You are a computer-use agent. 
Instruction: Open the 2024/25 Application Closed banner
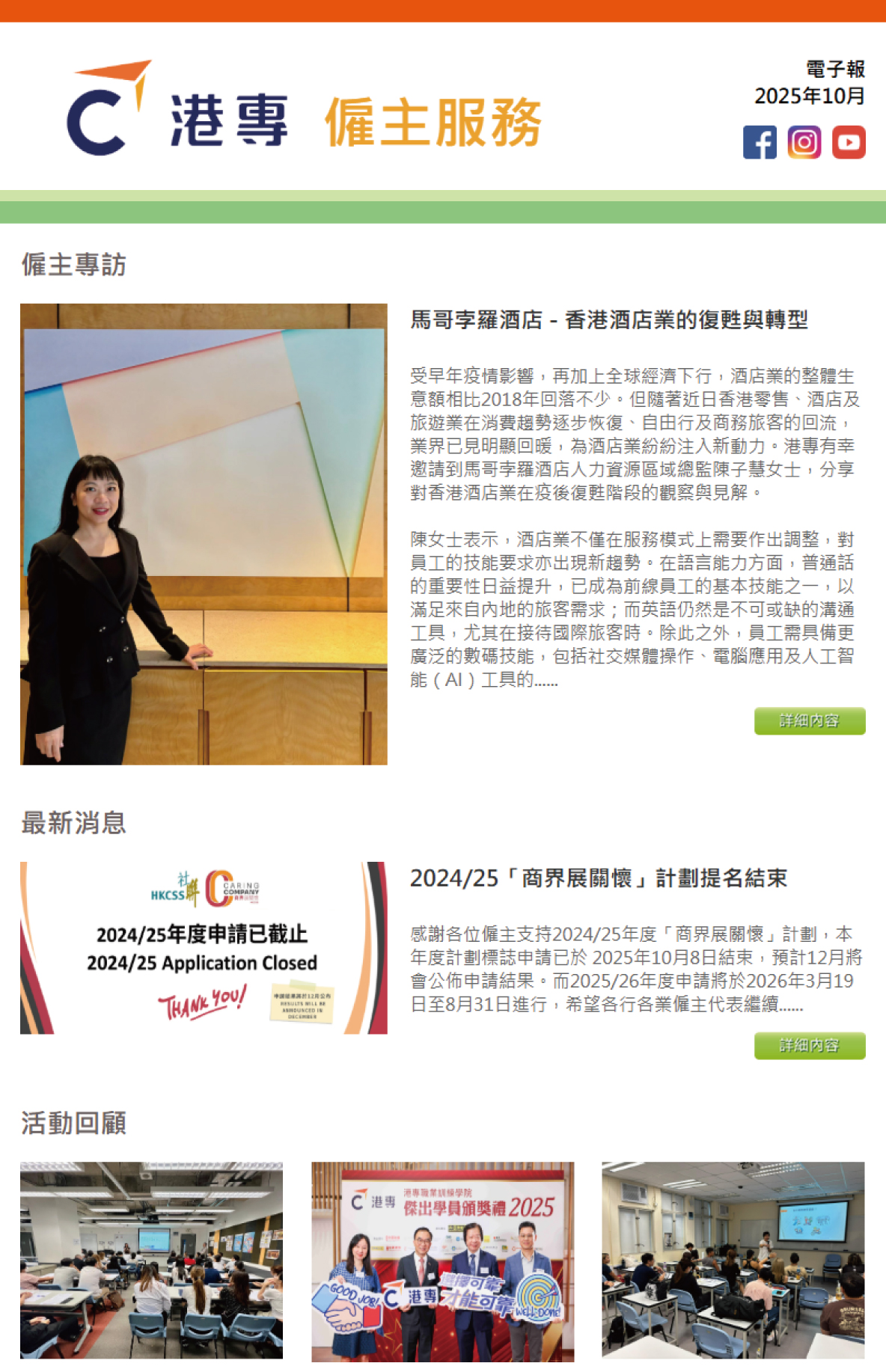click(204, 947)
